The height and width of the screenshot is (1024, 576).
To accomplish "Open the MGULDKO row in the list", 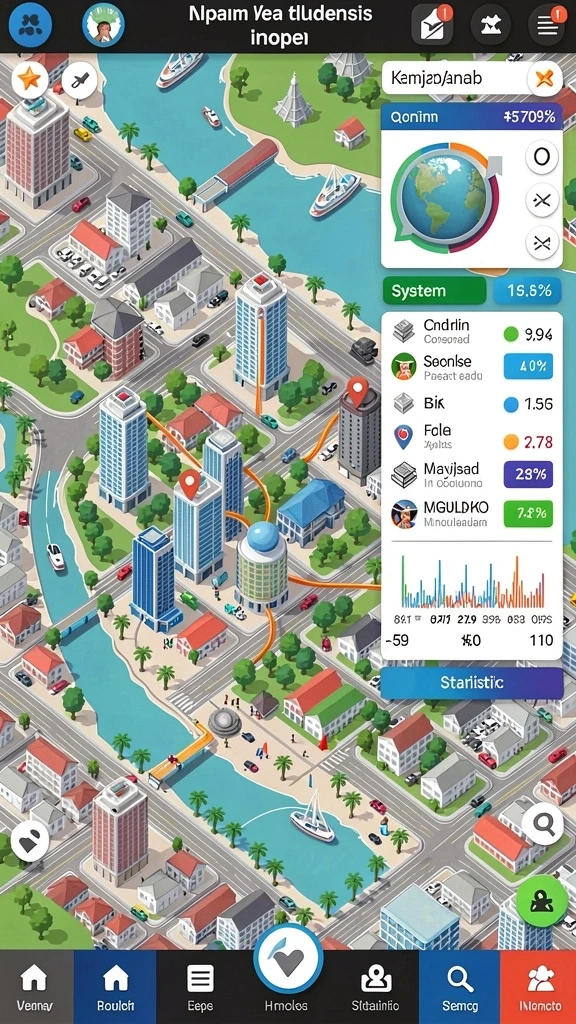I will coord(472,513).
